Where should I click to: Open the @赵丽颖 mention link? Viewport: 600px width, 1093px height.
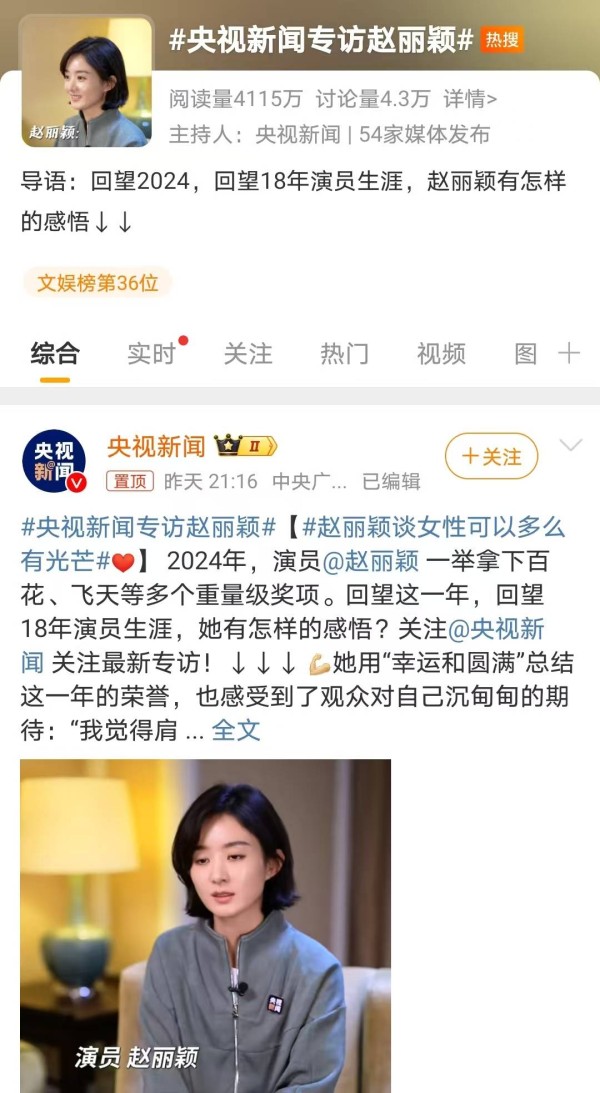371,561
